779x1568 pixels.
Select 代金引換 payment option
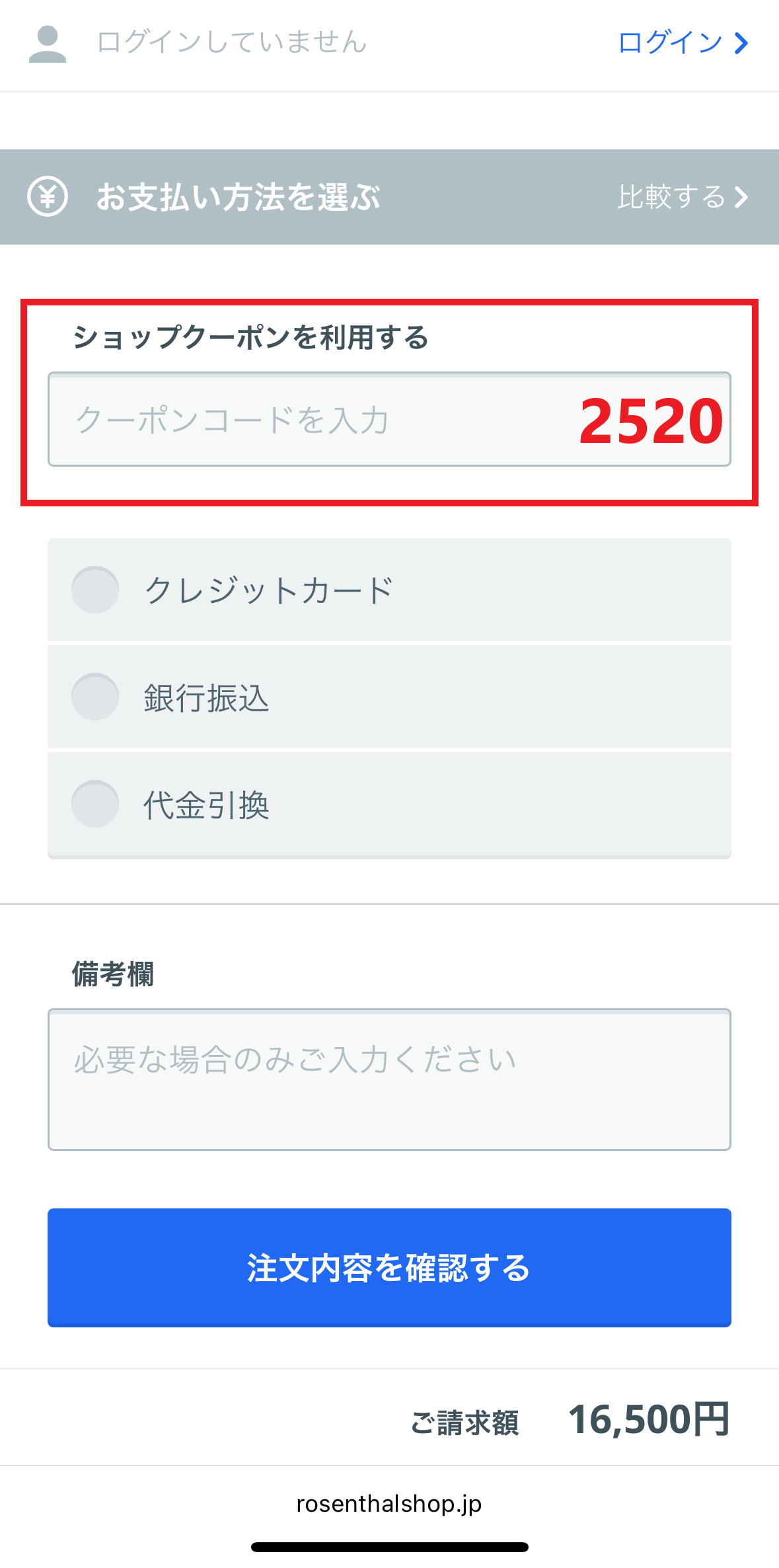pos(389,804)
